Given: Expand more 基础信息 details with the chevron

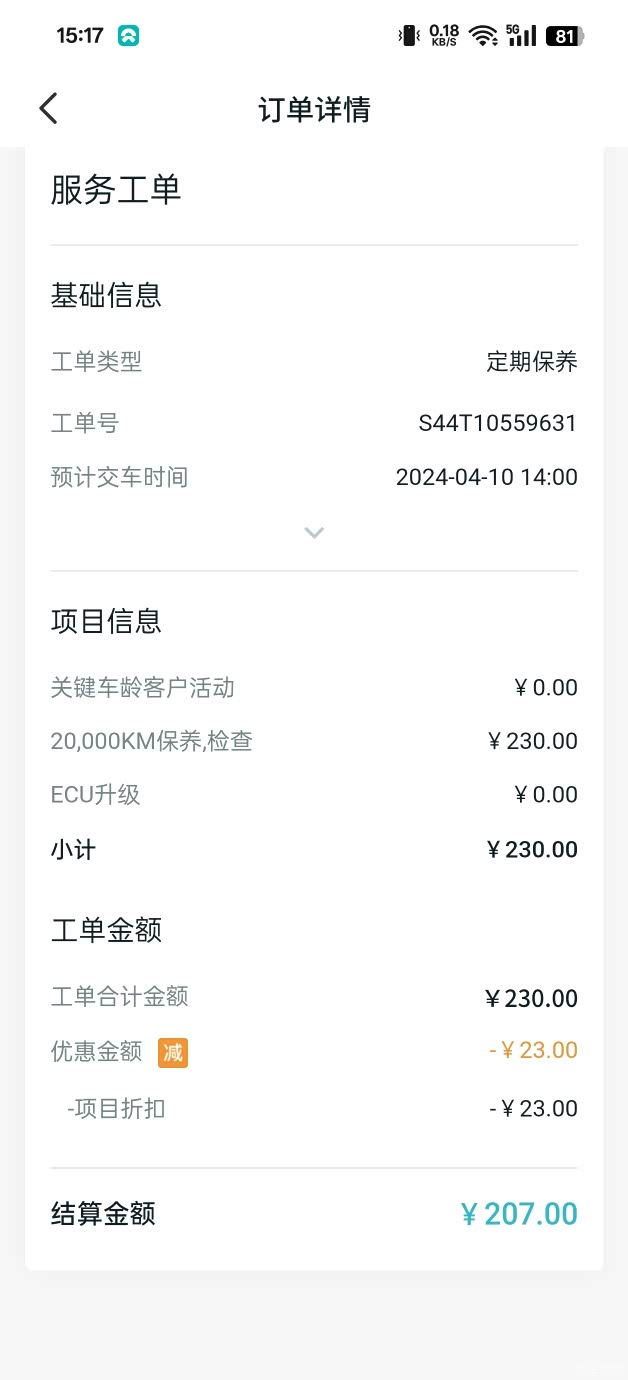Looking at the screenshot, I should click(x=314, y=532).
